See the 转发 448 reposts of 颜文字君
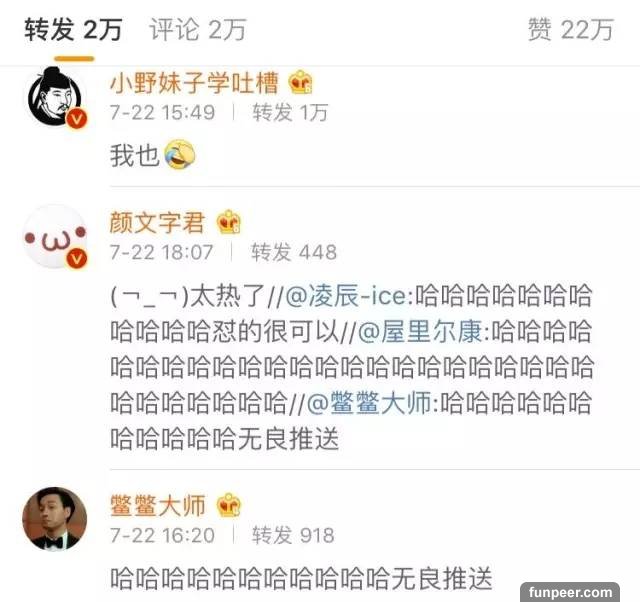 click(294, 252)
